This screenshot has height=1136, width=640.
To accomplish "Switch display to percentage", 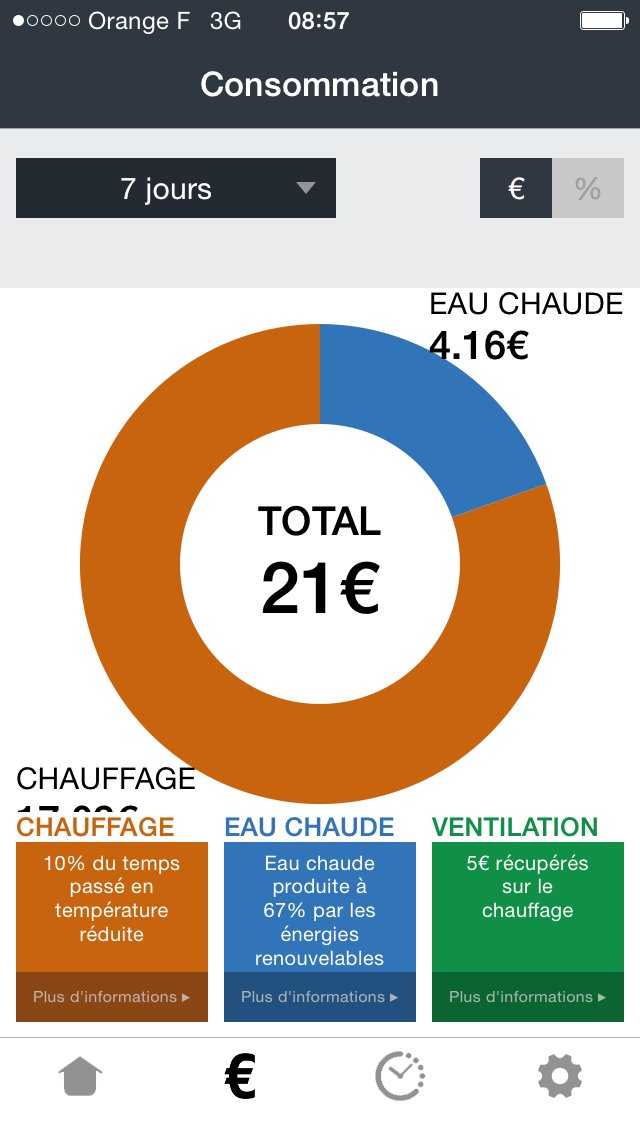I will pyautogui.click(x=588, y=188).
